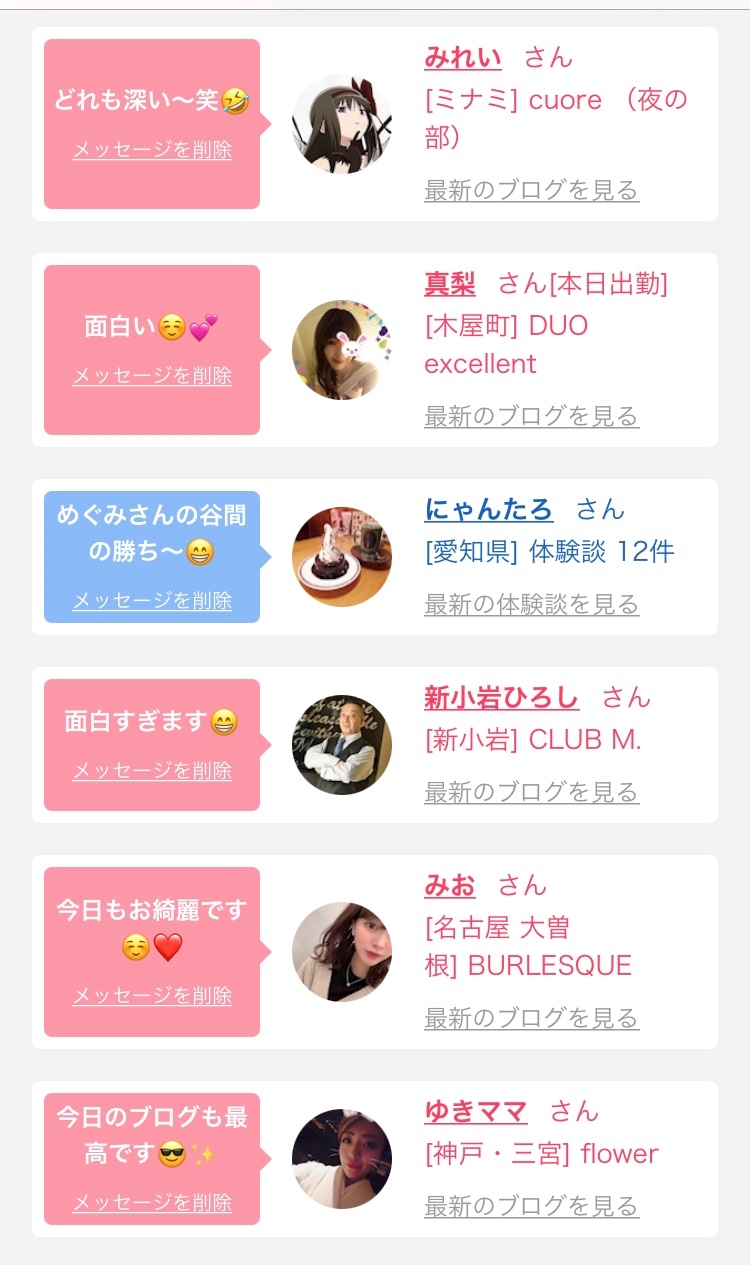Open にゃんたろ's profile name link
The width and height of the screenshot is (750, 1265).
488,509
